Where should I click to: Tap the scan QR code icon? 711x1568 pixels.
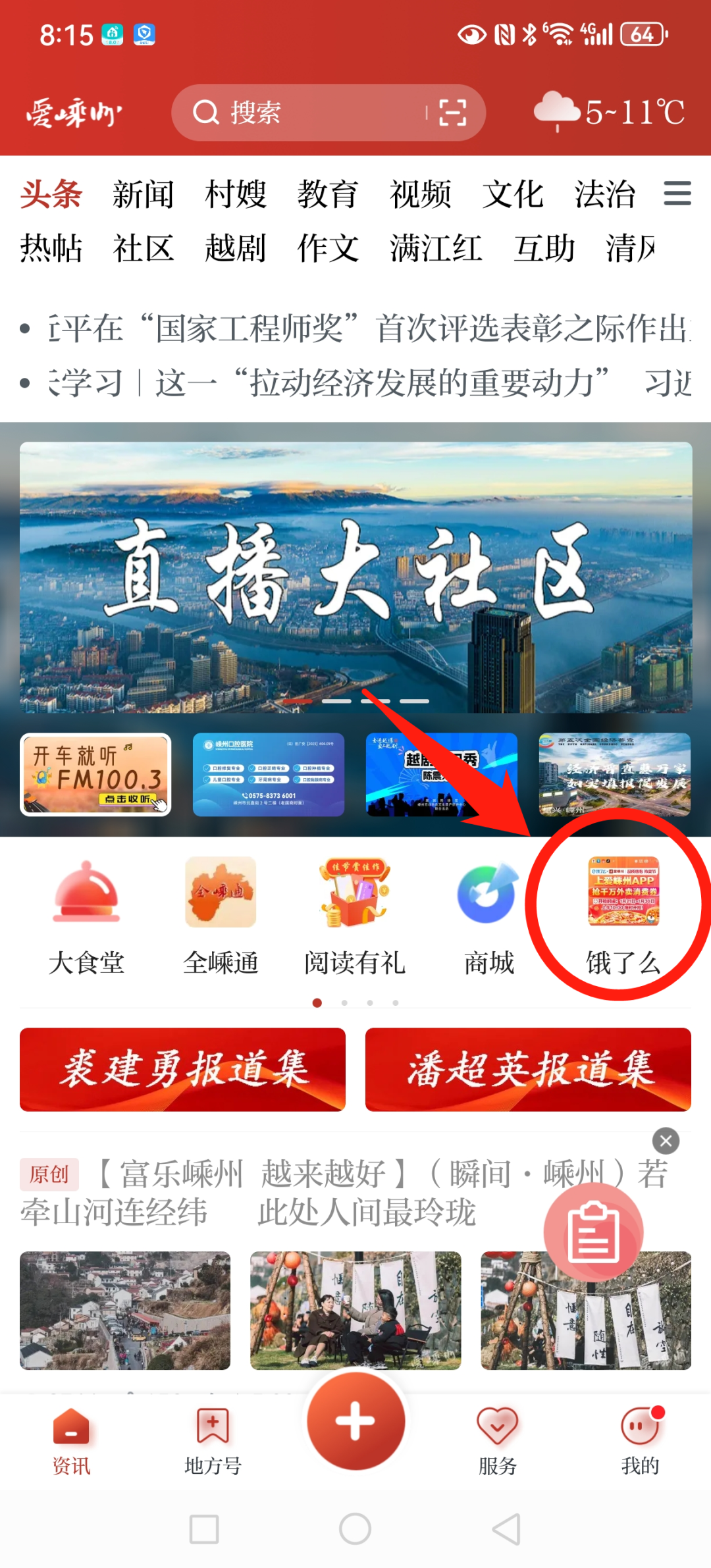pos(453,113)
